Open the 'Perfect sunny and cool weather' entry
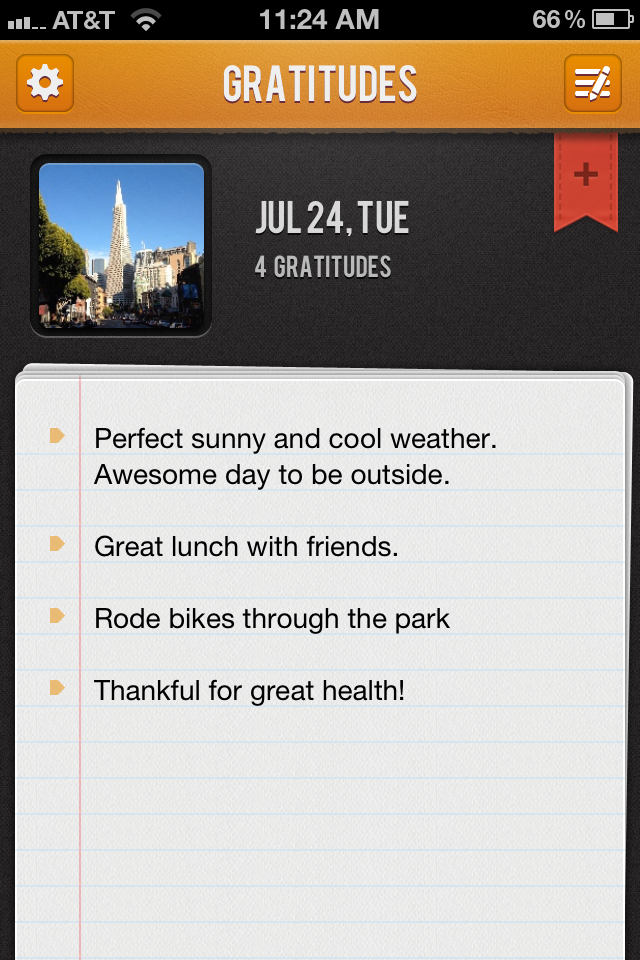640x960 pixels. [295, 456]
